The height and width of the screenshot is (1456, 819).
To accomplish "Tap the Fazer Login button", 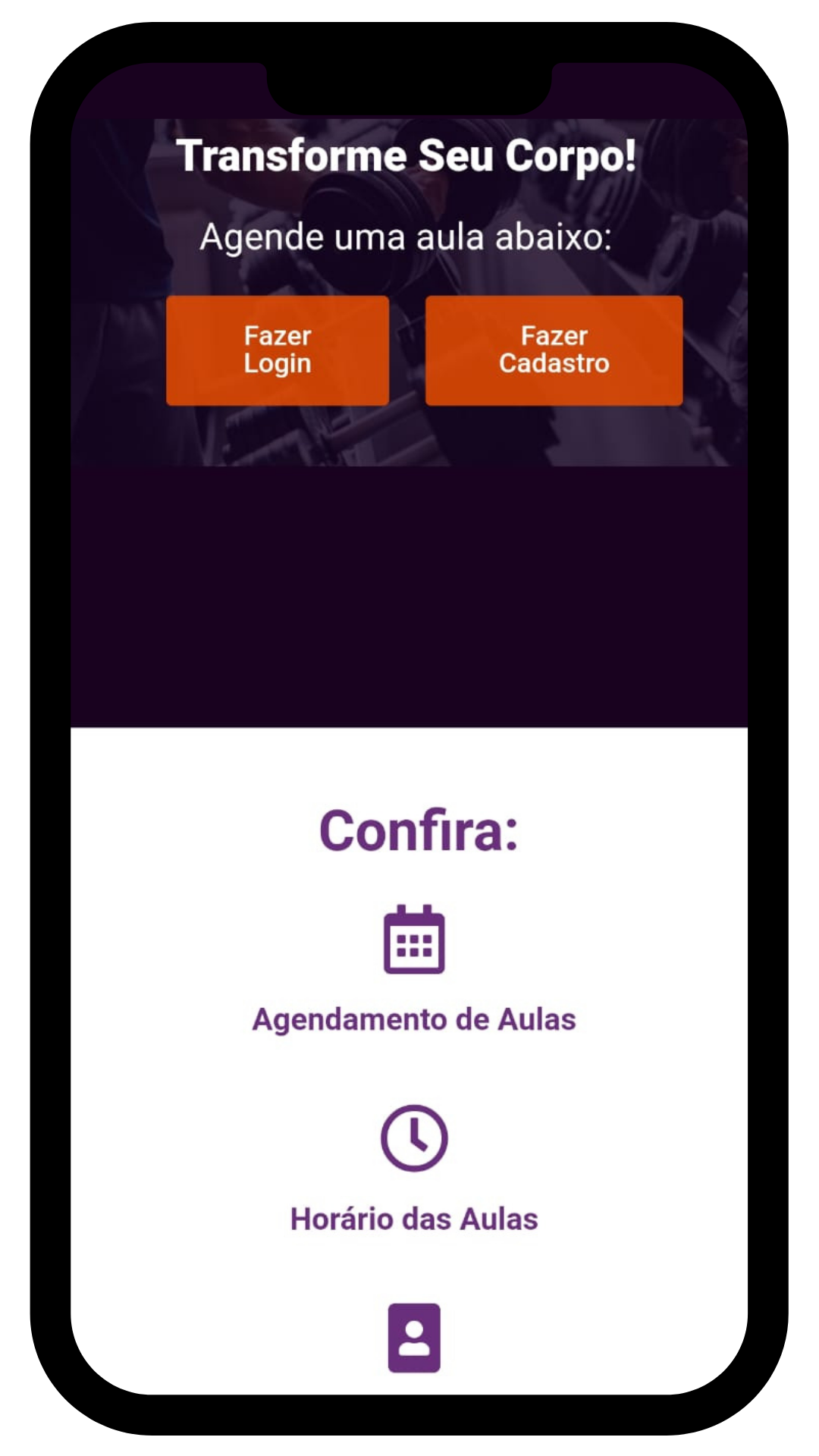I will 278,350.
